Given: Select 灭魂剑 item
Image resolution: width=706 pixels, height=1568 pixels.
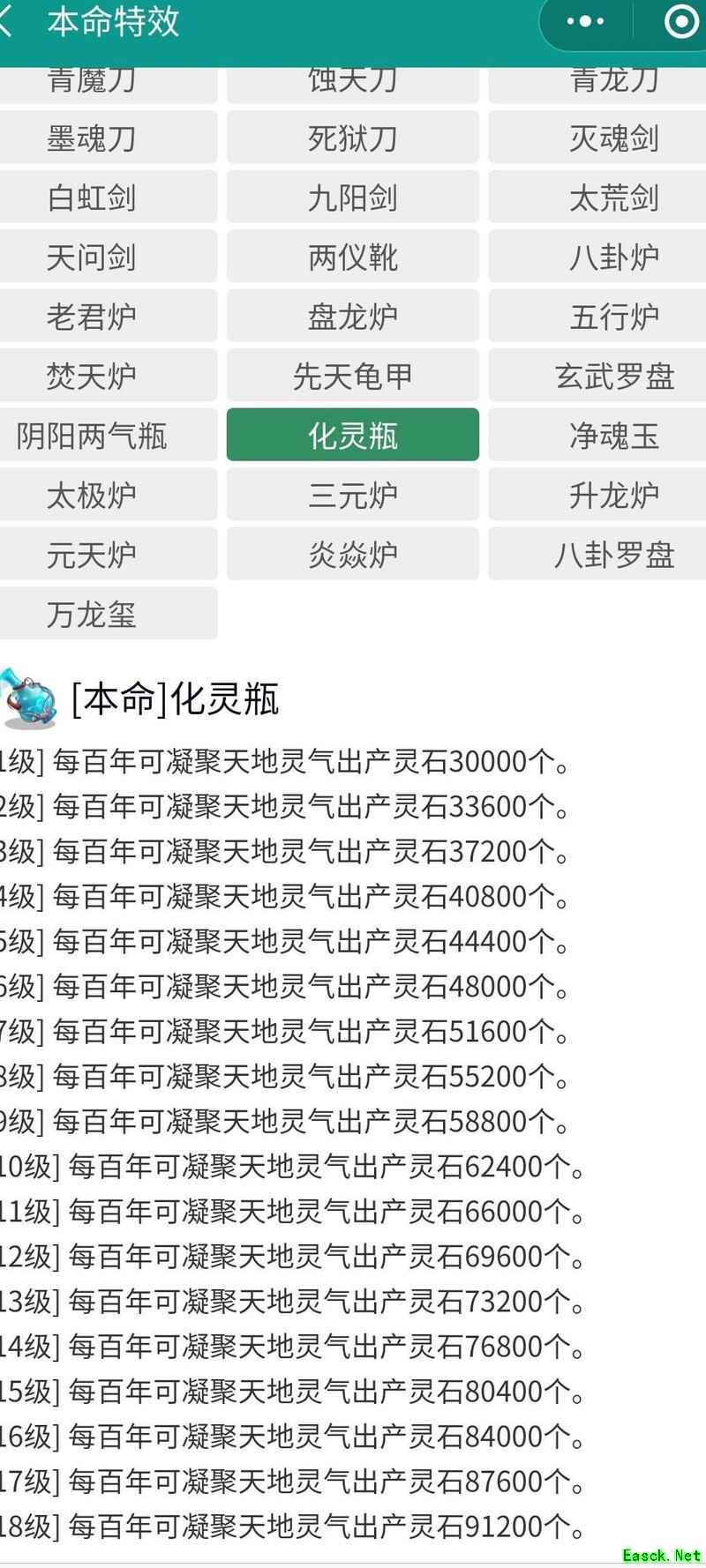Looking at the screenshot, I should 613,138.
